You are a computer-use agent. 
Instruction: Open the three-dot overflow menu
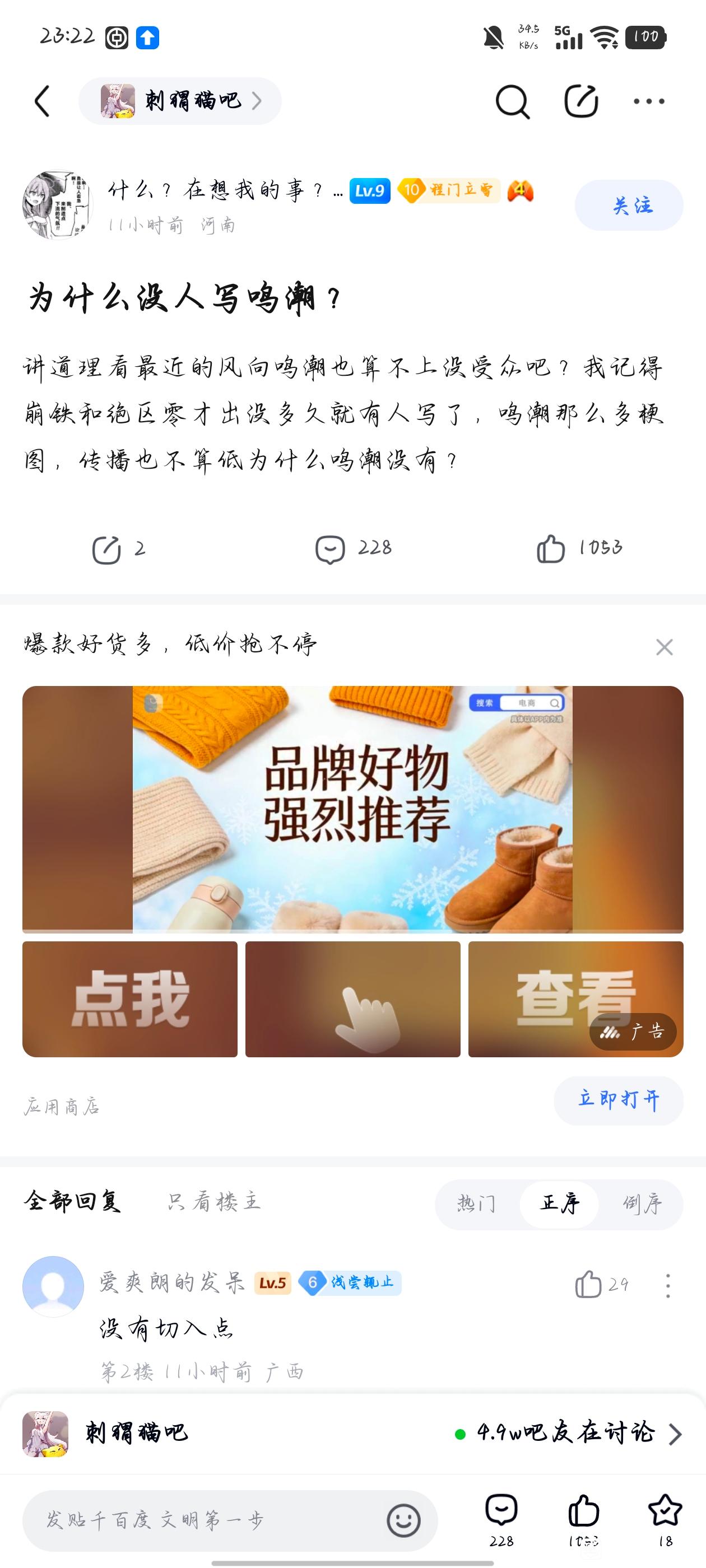(x=649, y=101)
